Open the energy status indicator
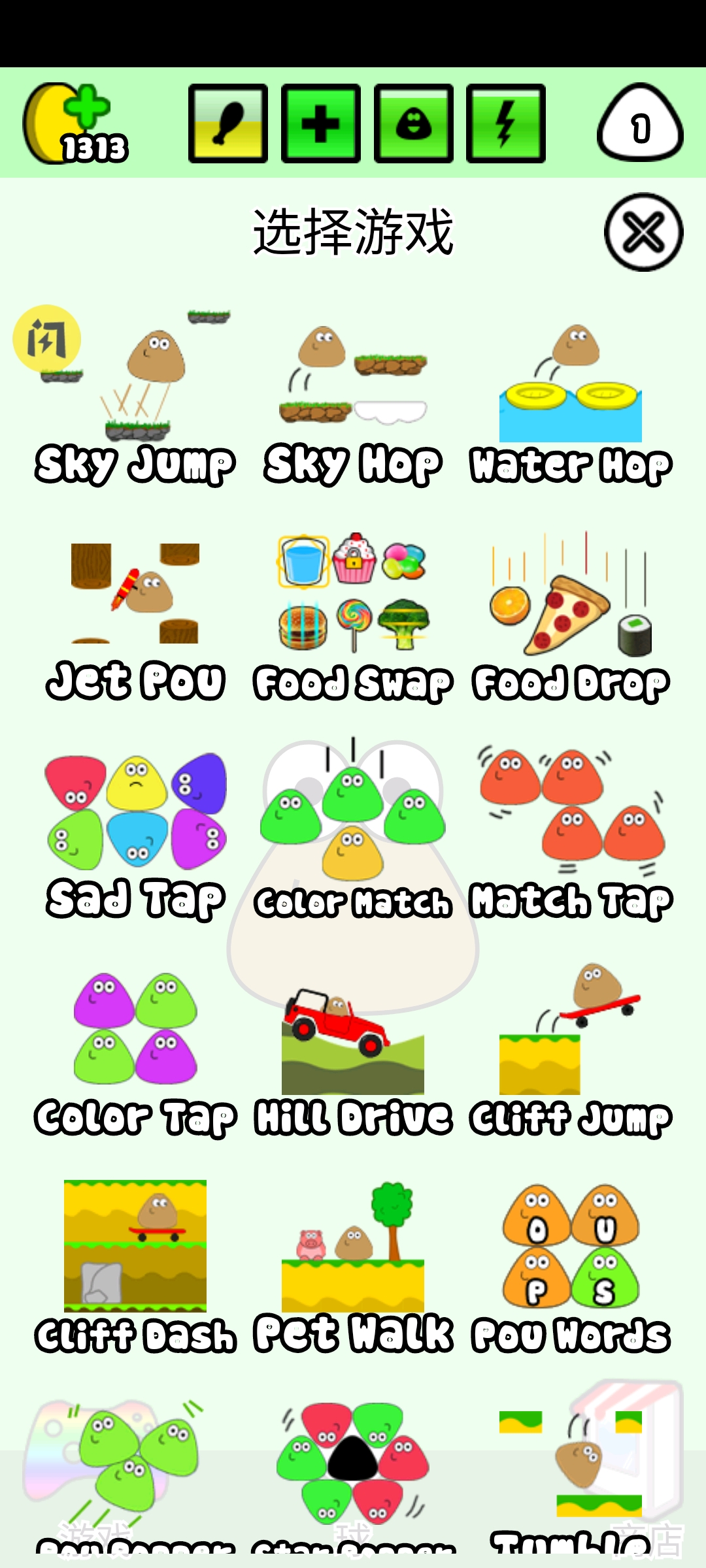Image resolution: width=706 pixels, height=1568 pixels. (x=505, y=123)
